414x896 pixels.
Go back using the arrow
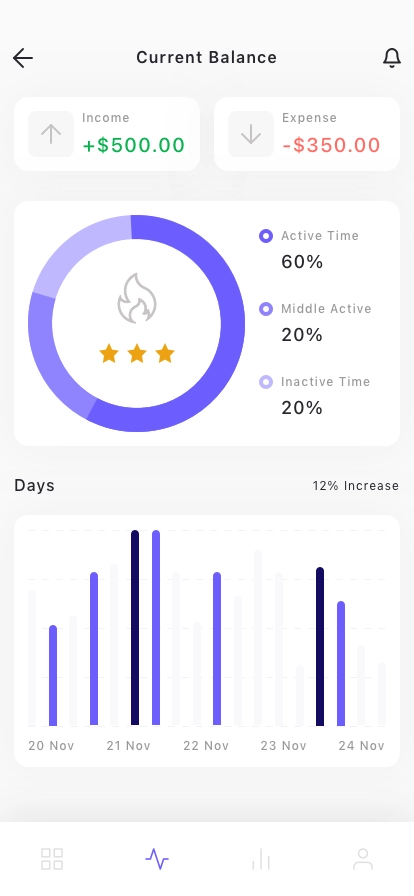click(23, 58)
